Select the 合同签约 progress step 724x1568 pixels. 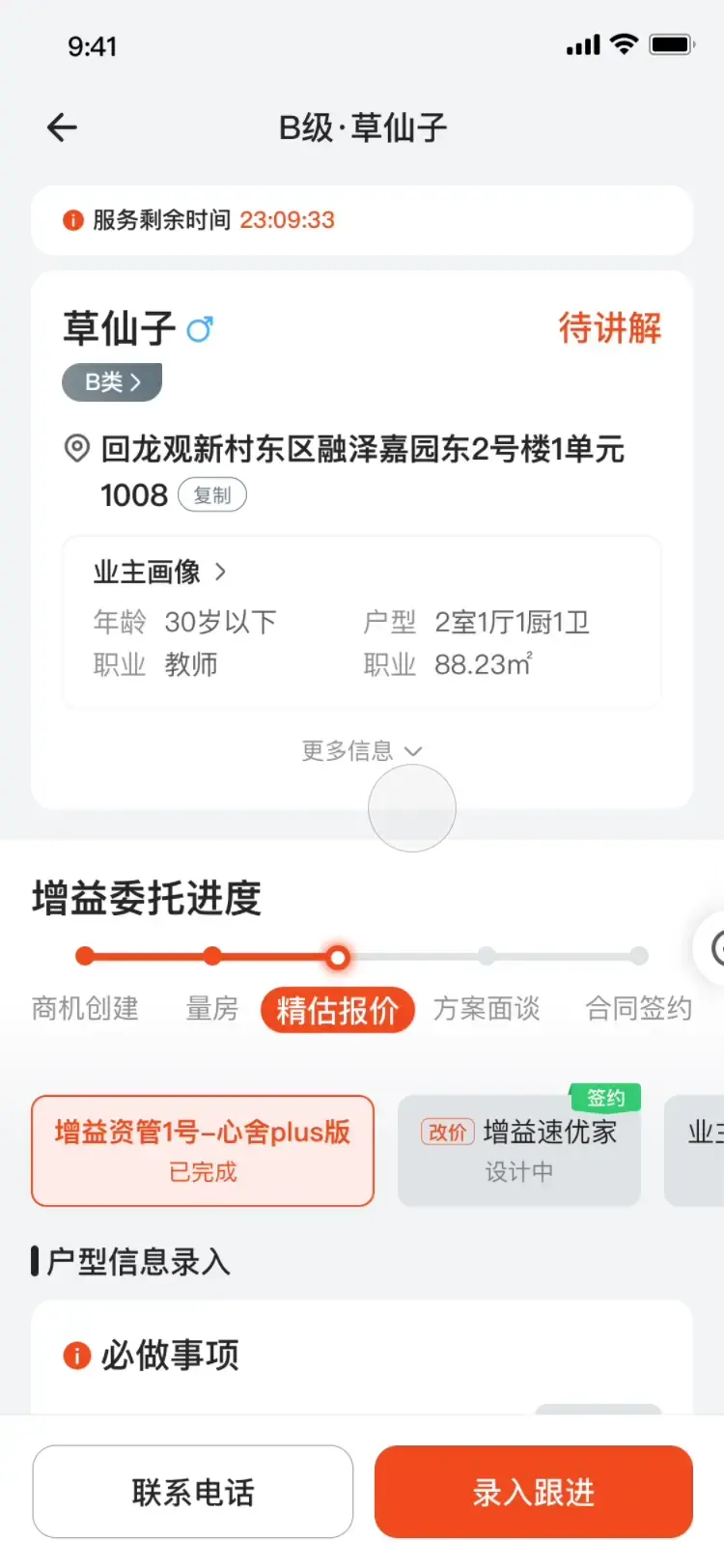(x=638, y=1009)
